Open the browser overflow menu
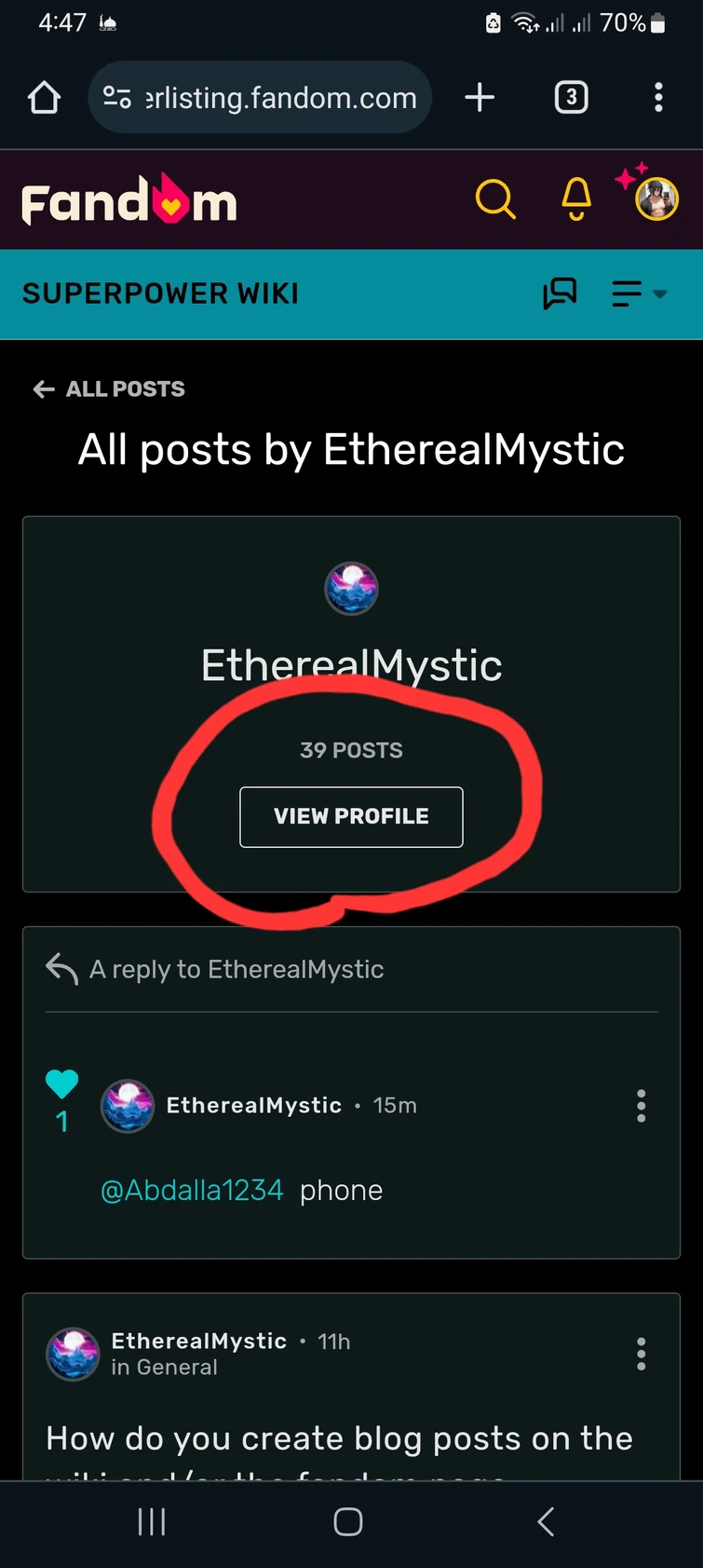 coord(658,97)
